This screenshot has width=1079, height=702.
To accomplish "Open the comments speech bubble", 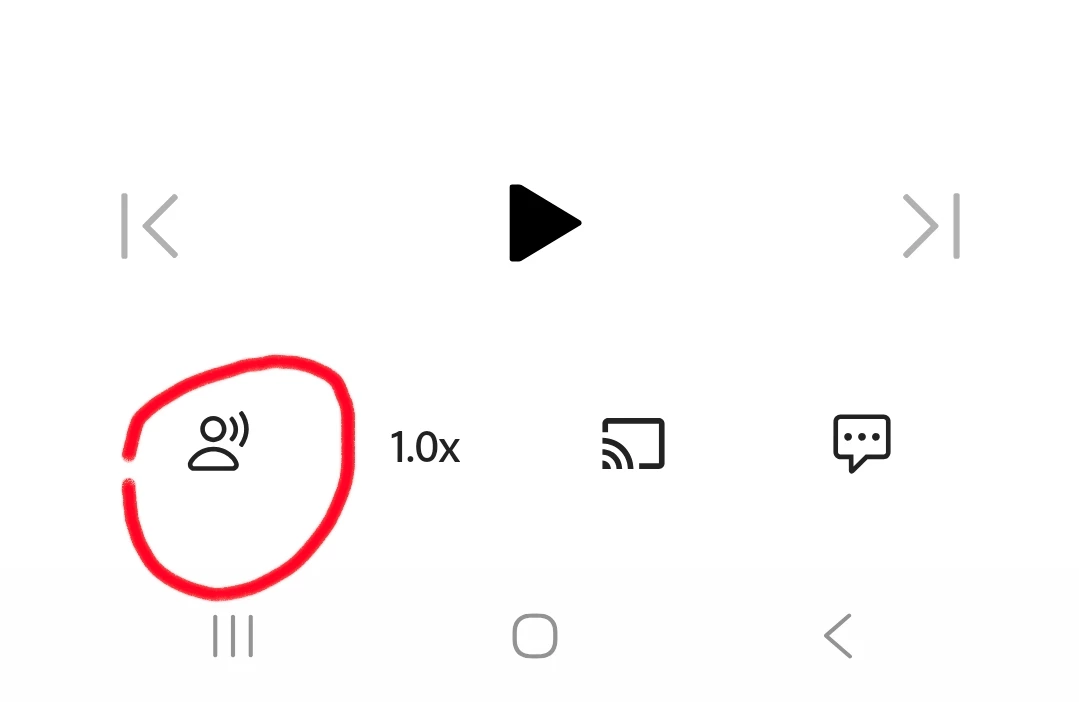I will (x=861, y=443).
